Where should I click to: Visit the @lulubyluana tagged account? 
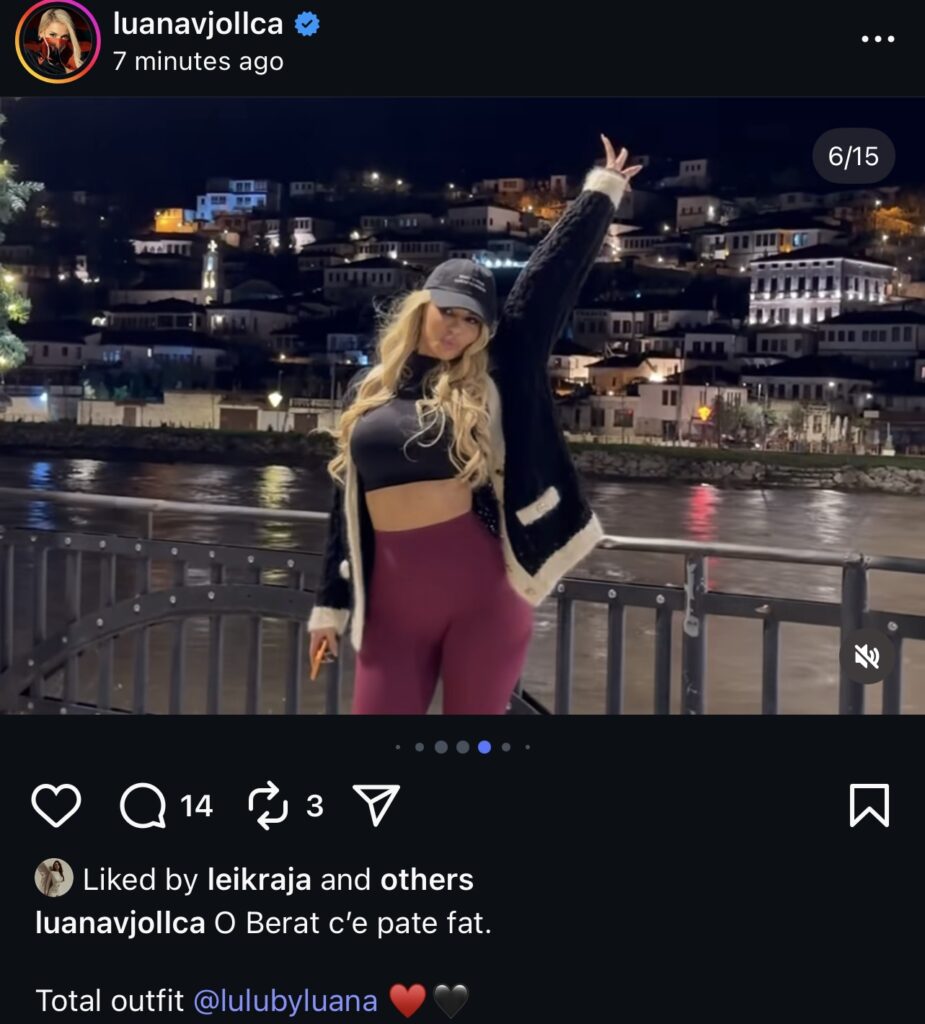point(285,1000)
